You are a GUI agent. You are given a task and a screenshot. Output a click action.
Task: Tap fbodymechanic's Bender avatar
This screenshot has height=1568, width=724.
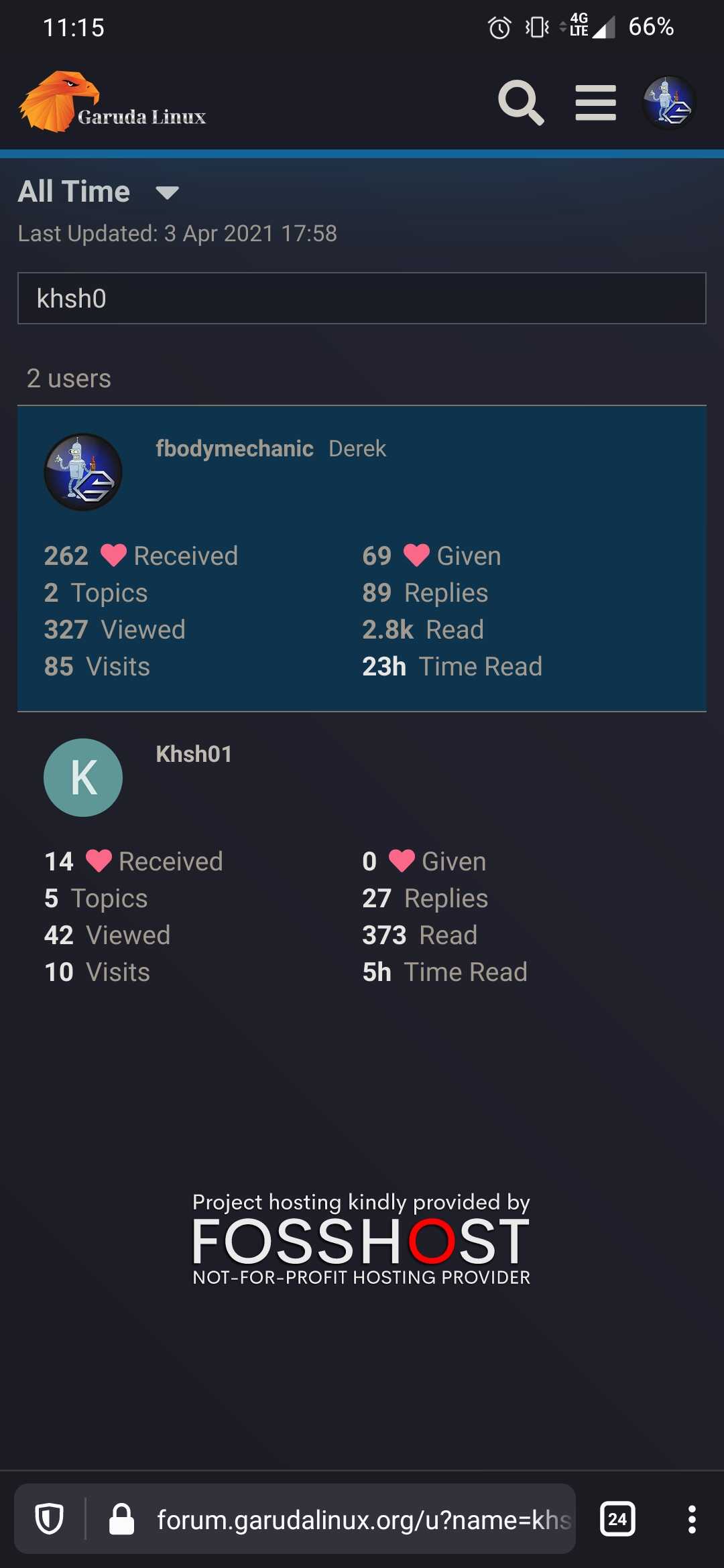(83, 472)
